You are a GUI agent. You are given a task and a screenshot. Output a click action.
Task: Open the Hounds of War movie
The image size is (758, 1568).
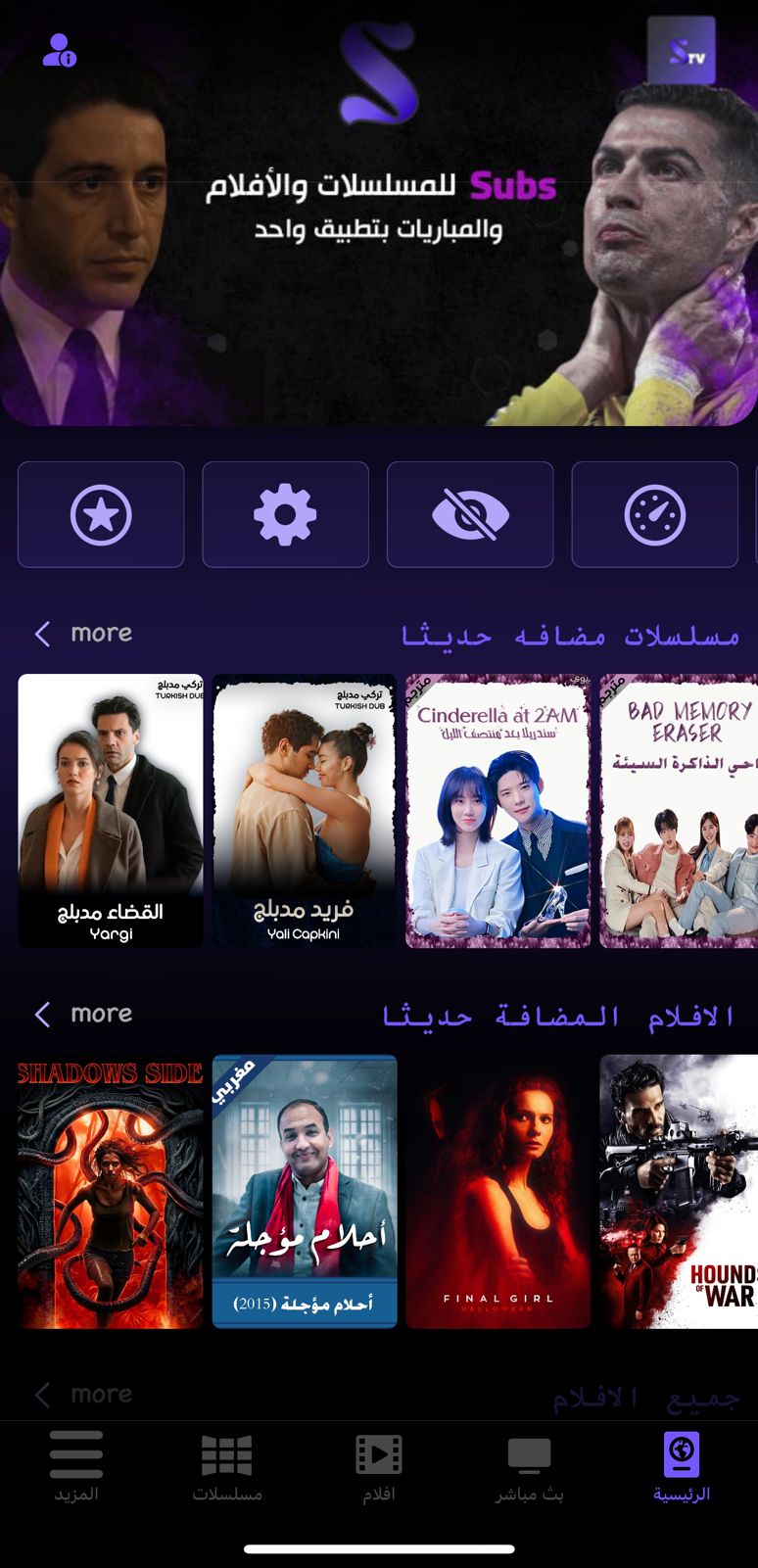(678, 1191)
